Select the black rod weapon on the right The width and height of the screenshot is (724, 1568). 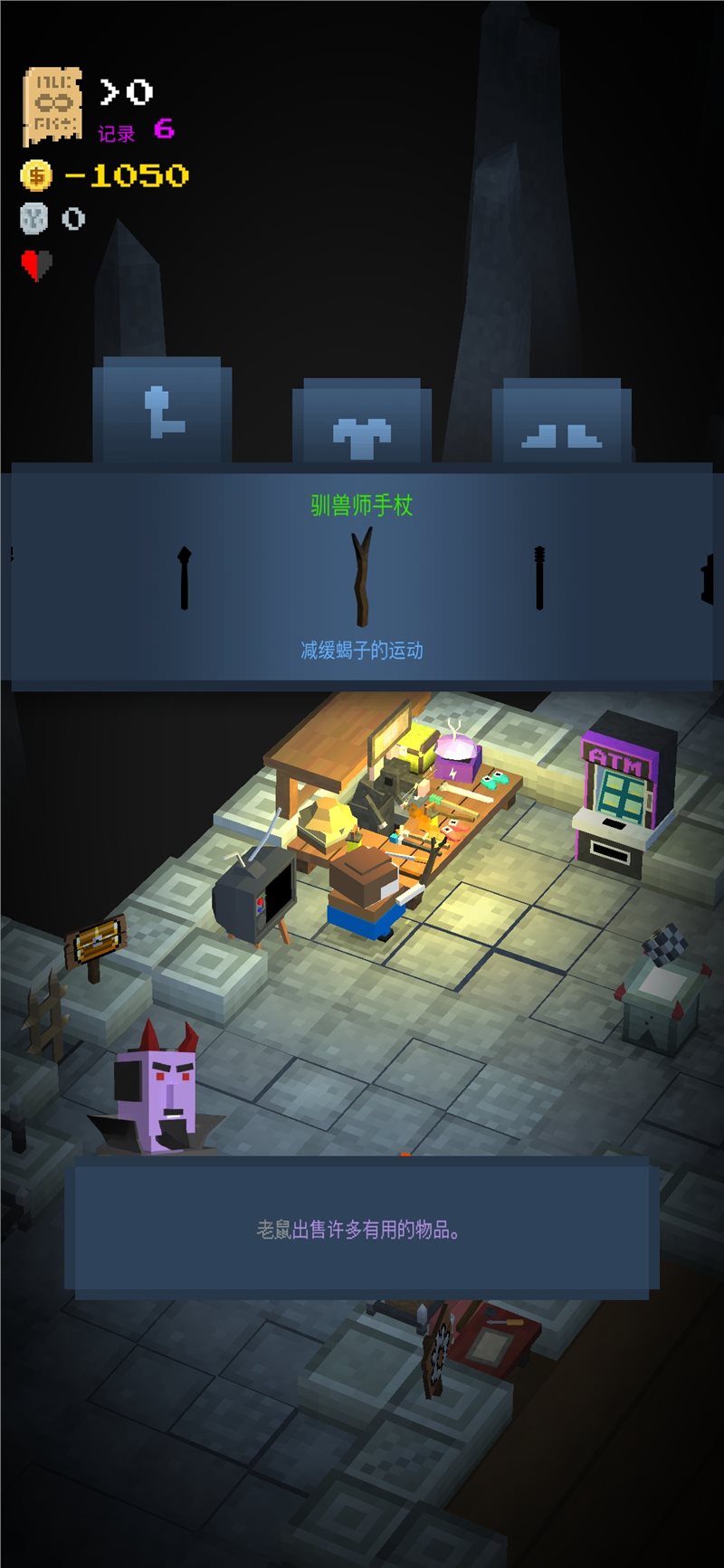[539, 579]
